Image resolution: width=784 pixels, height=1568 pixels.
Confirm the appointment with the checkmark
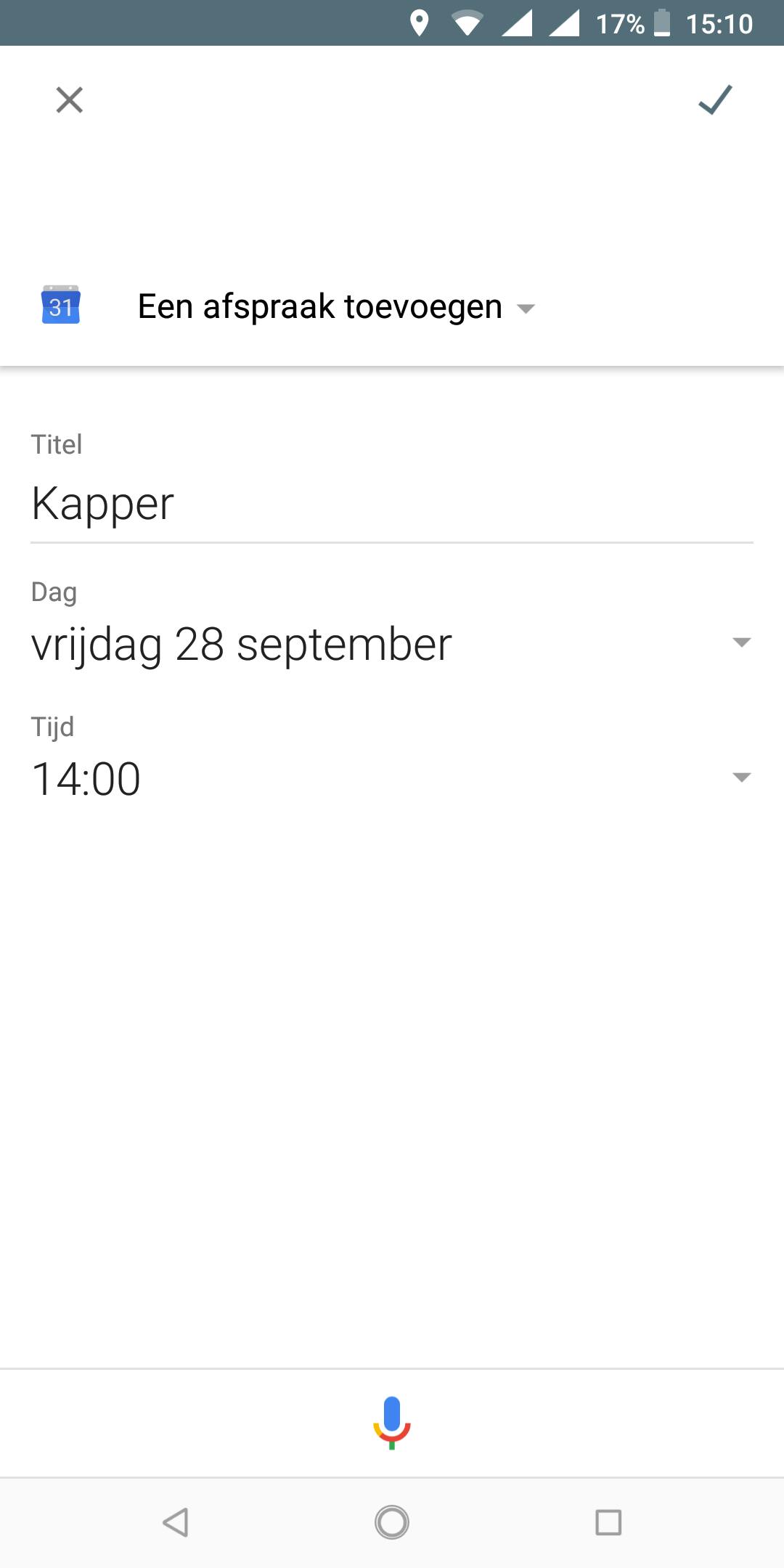[715, 100]
